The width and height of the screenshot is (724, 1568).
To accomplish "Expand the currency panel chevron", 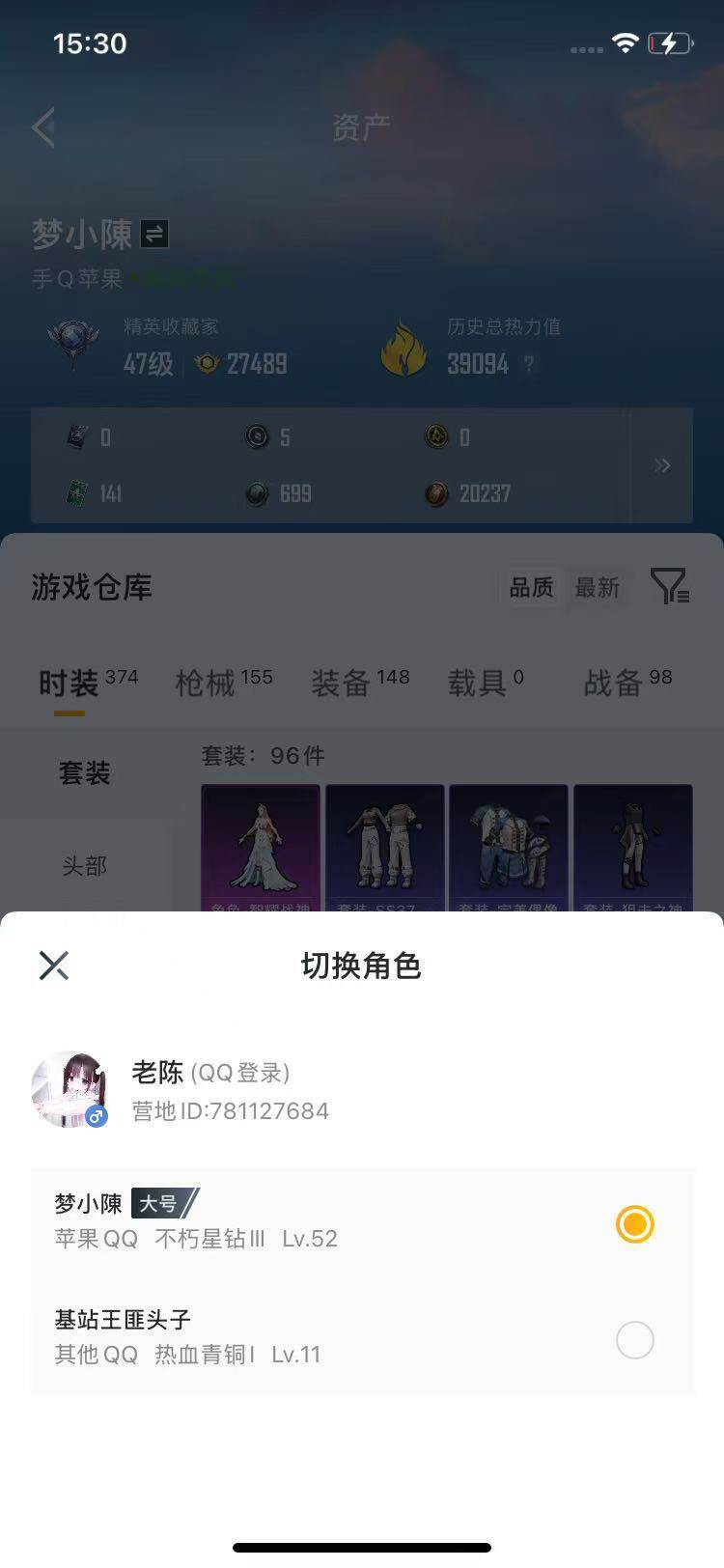I will [x=662, y=465].
